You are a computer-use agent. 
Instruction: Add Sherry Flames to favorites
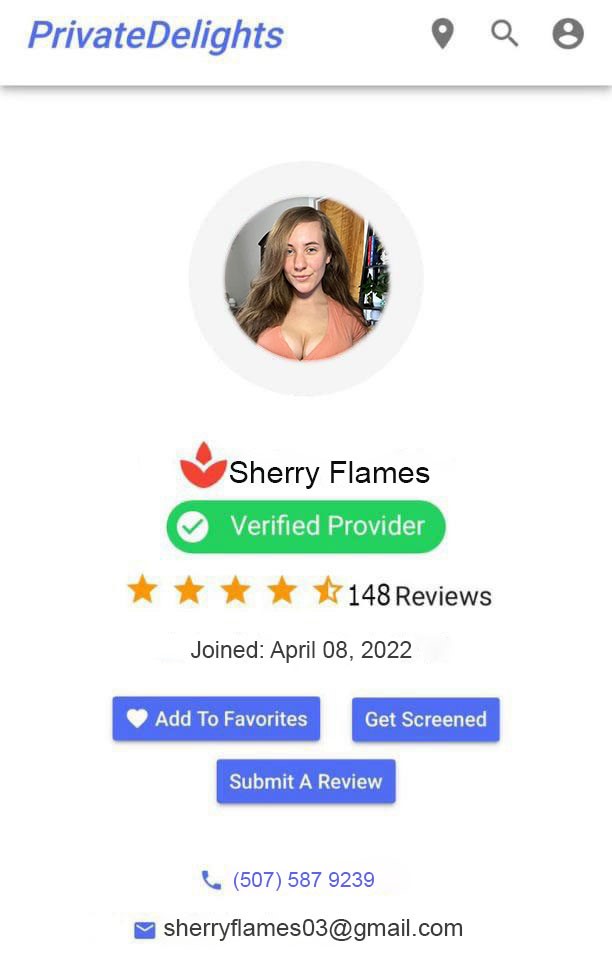coord(216,719)
